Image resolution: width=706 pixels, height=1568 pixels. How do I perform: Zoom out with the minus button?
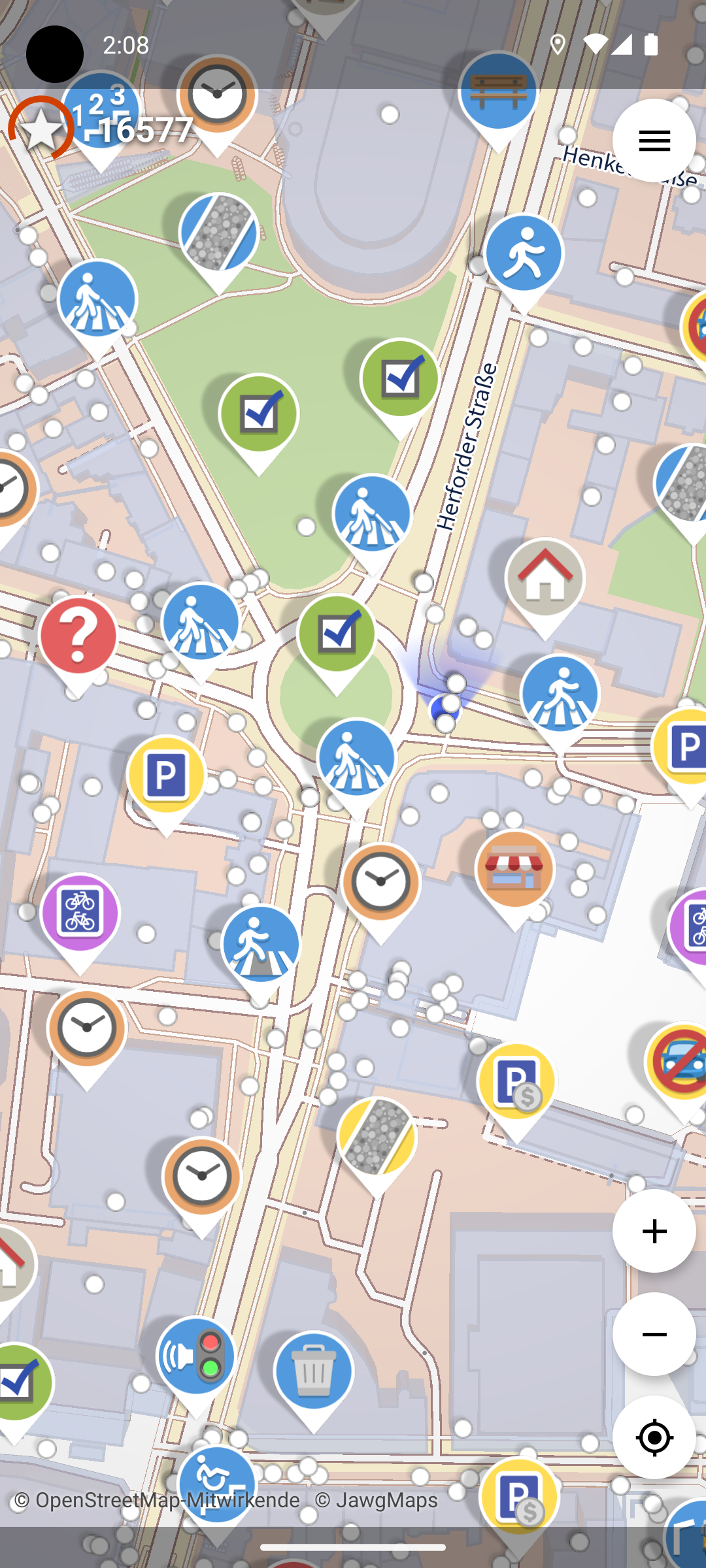click(x=654, y=1334)
